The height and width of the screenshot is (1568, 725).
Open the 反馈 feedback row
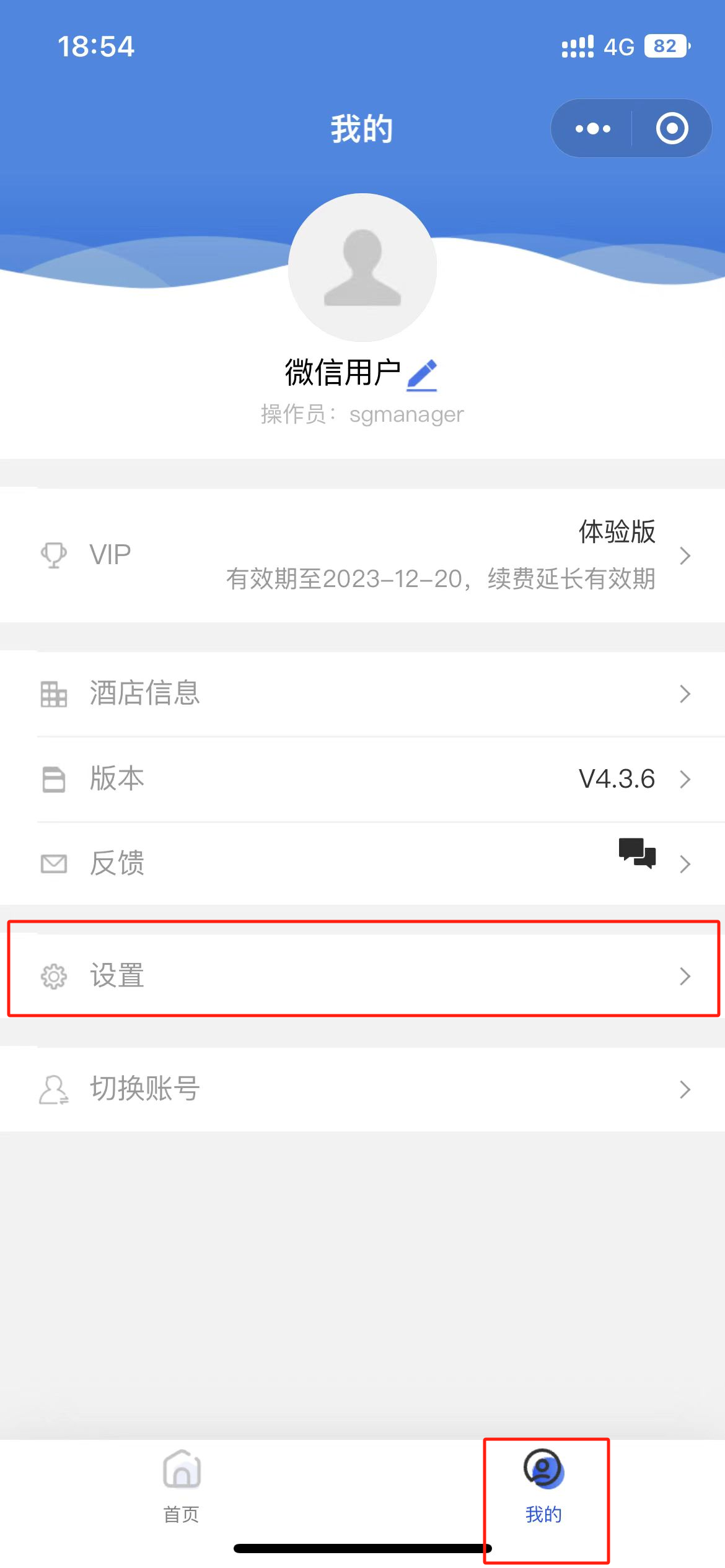[x=362, y=863]
